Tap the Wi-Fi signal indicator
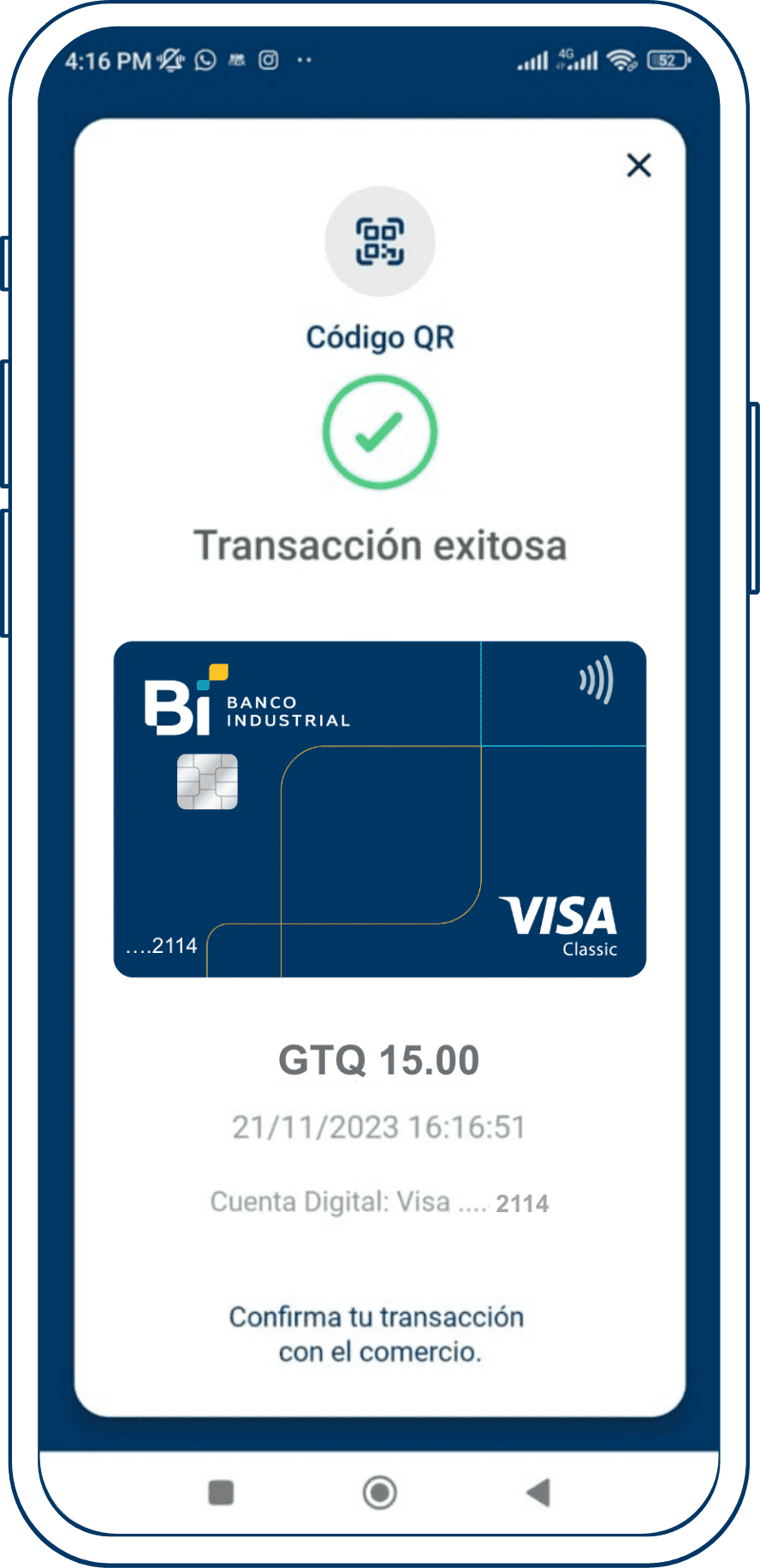Screen dimensions: 760x1568 click(x=620, y=60)
